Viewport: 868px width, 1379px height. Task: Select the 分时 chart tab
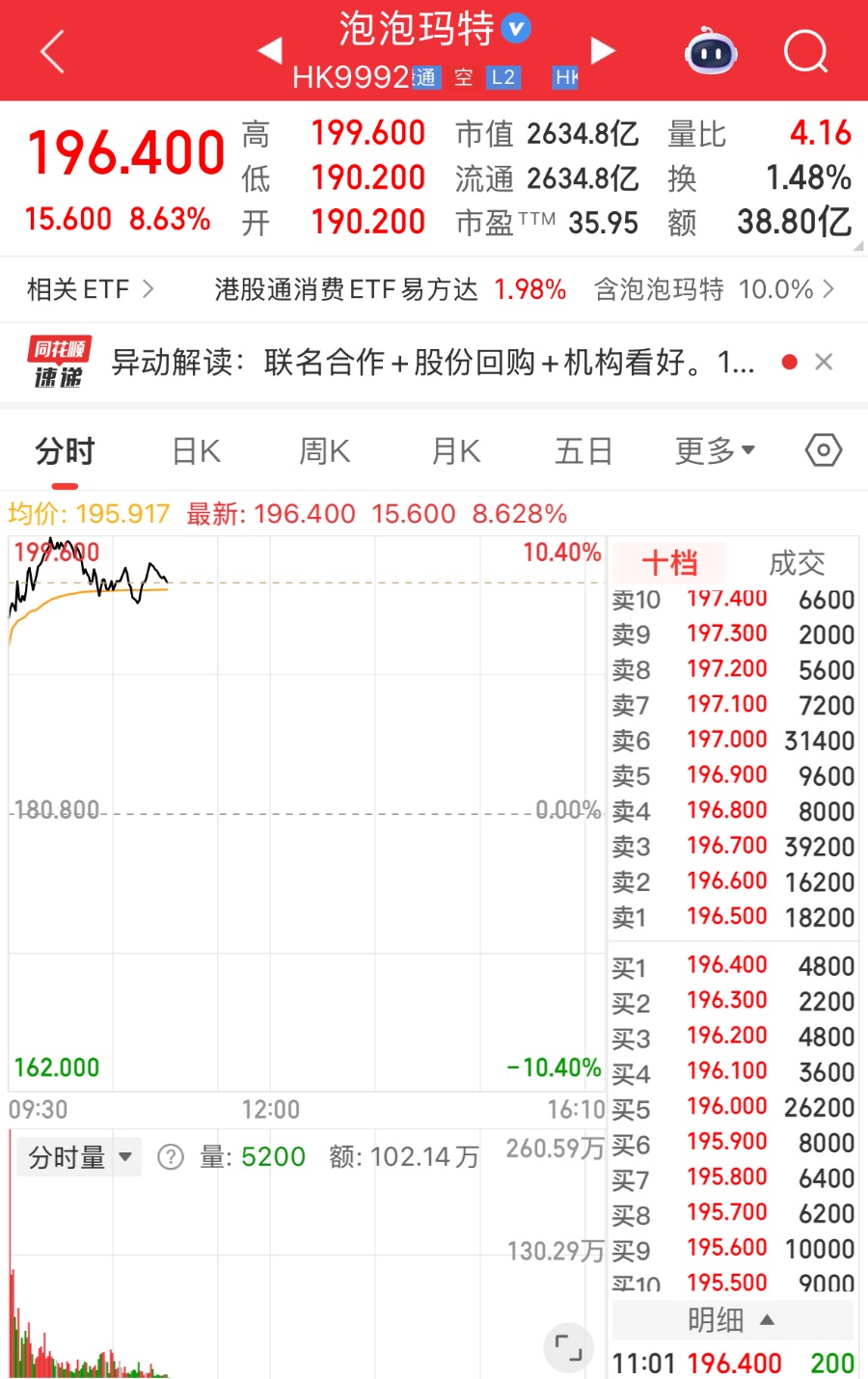[x=66, y=451]
